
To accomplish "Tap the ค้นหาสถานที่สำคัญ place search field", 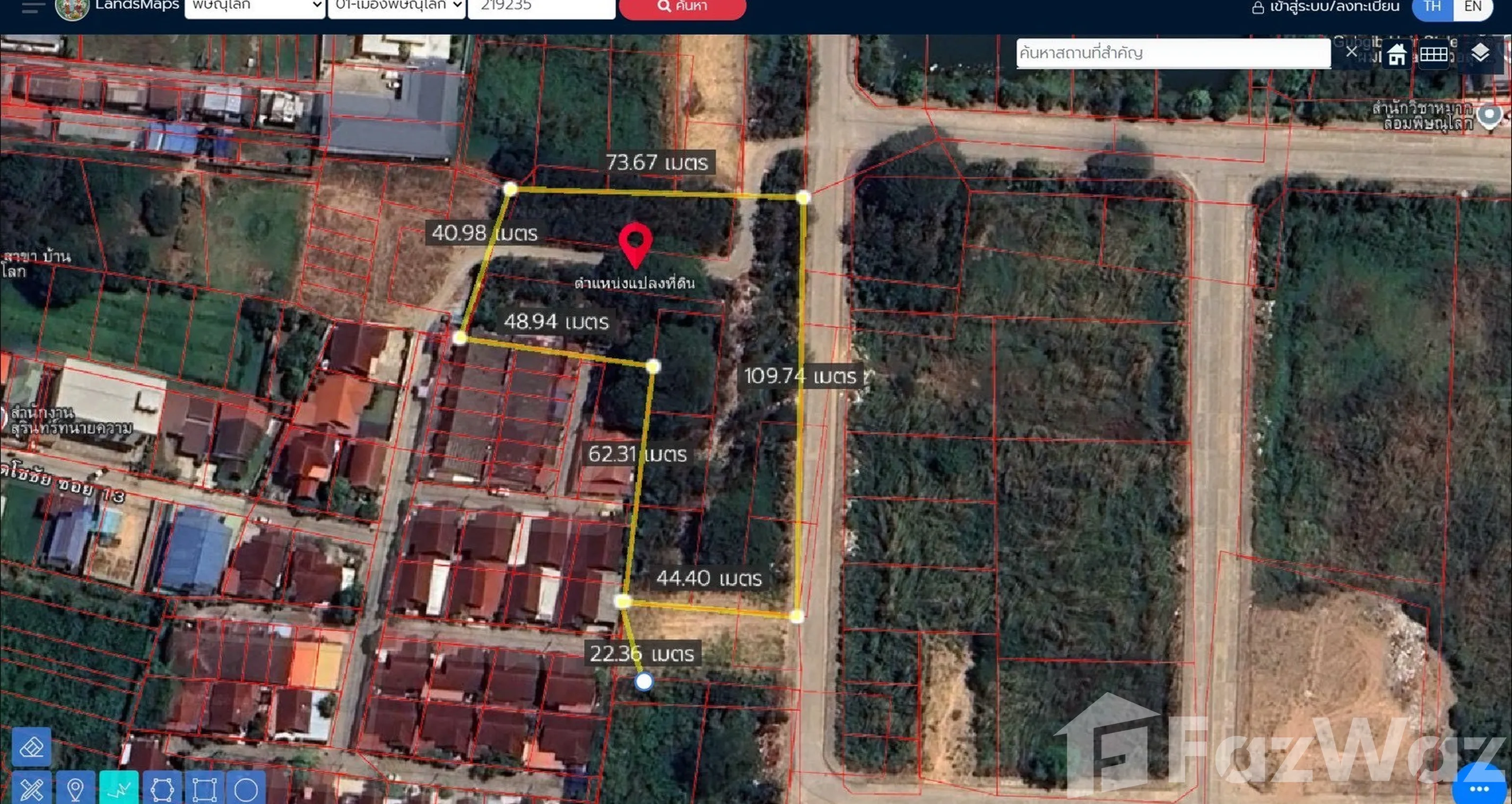I will (x=1174, y=54).
